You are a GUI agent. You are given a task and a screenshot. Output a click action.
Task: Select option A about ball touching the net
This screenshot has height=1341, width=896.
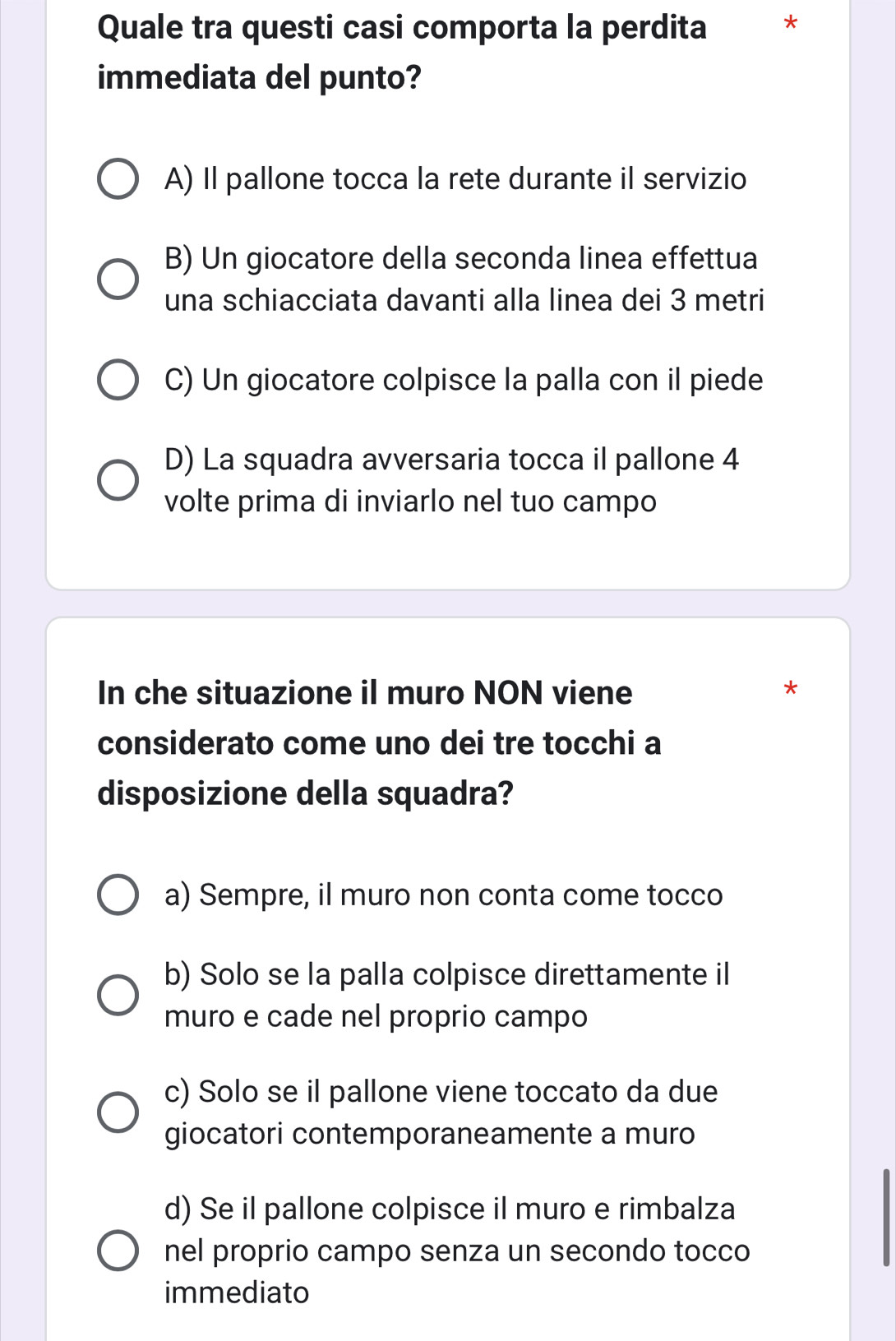click(118, 180)
